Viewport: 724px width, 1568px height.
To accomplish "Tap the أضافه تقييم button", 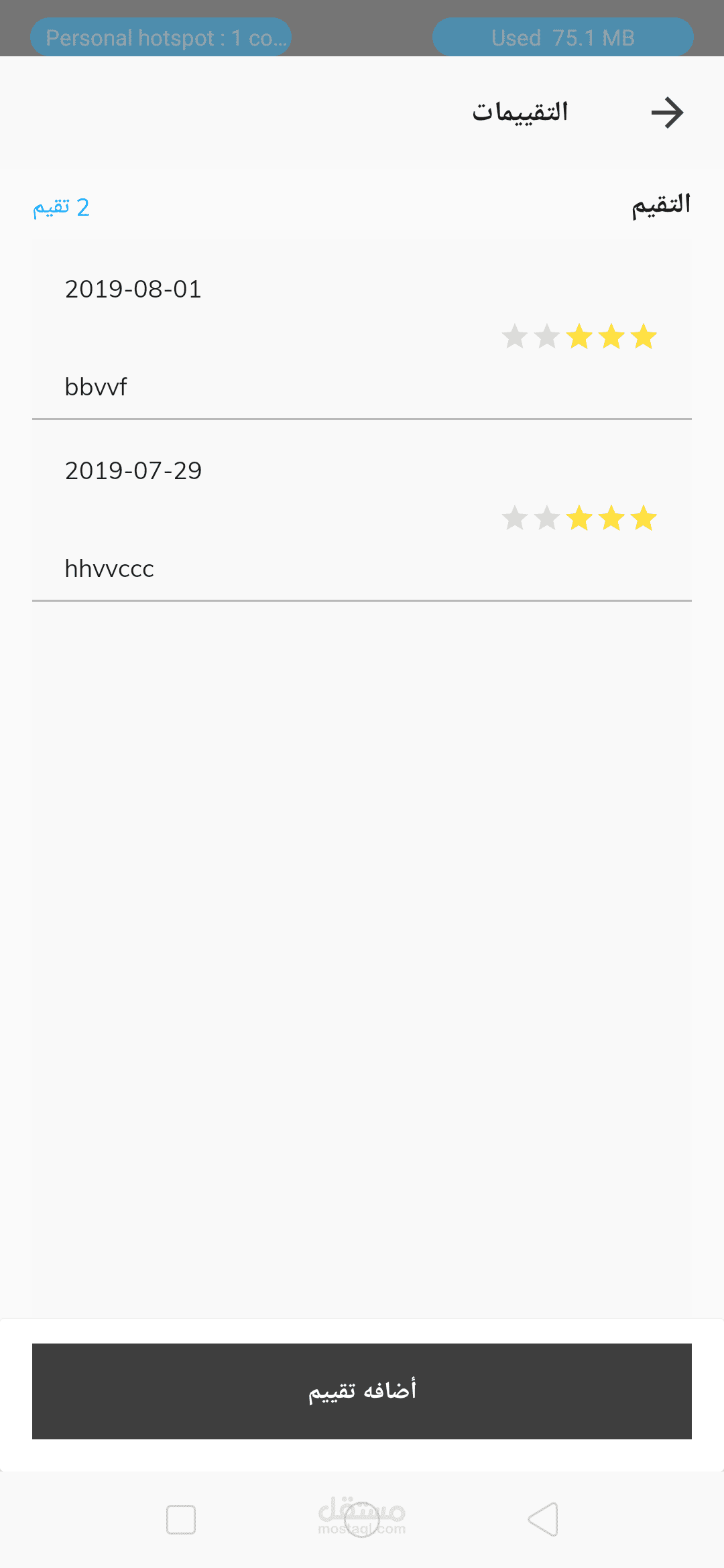I will point(362,1391).
